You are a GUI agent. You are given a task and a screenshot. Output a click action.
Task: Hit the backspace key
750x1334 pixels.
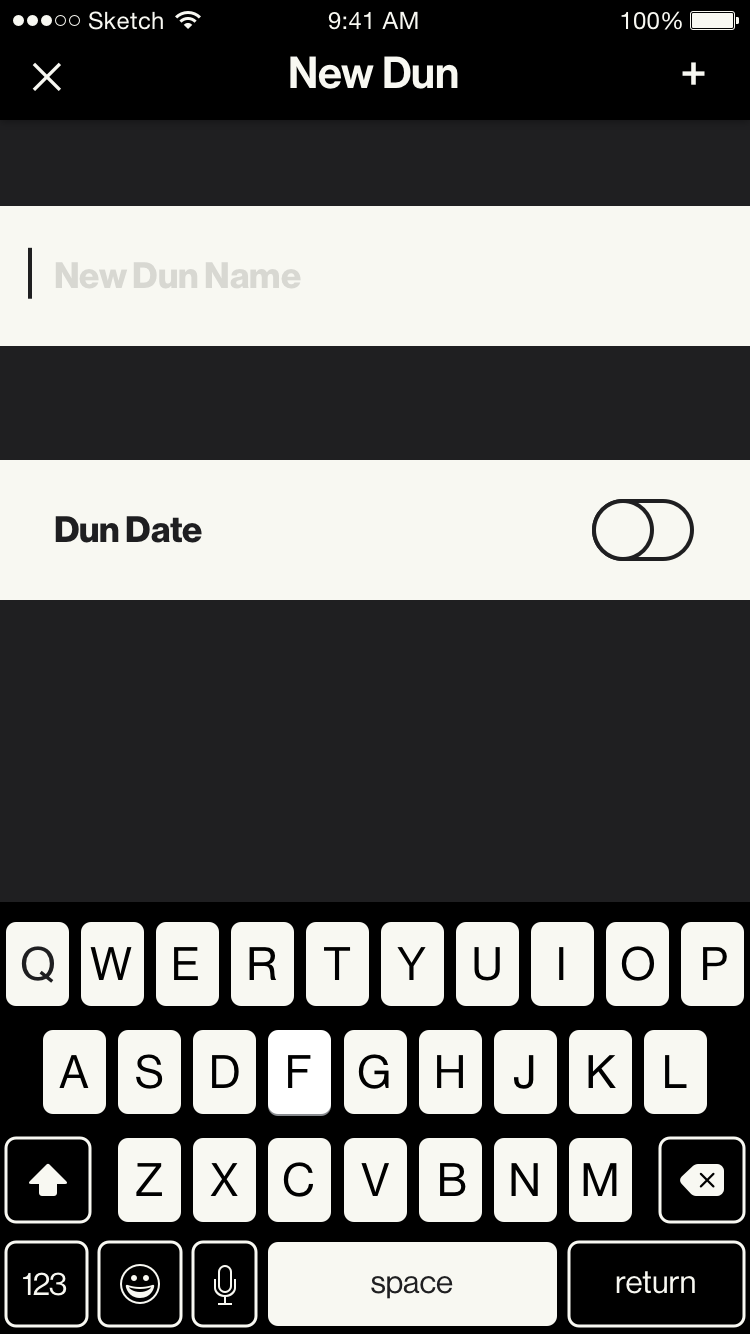702,1180
